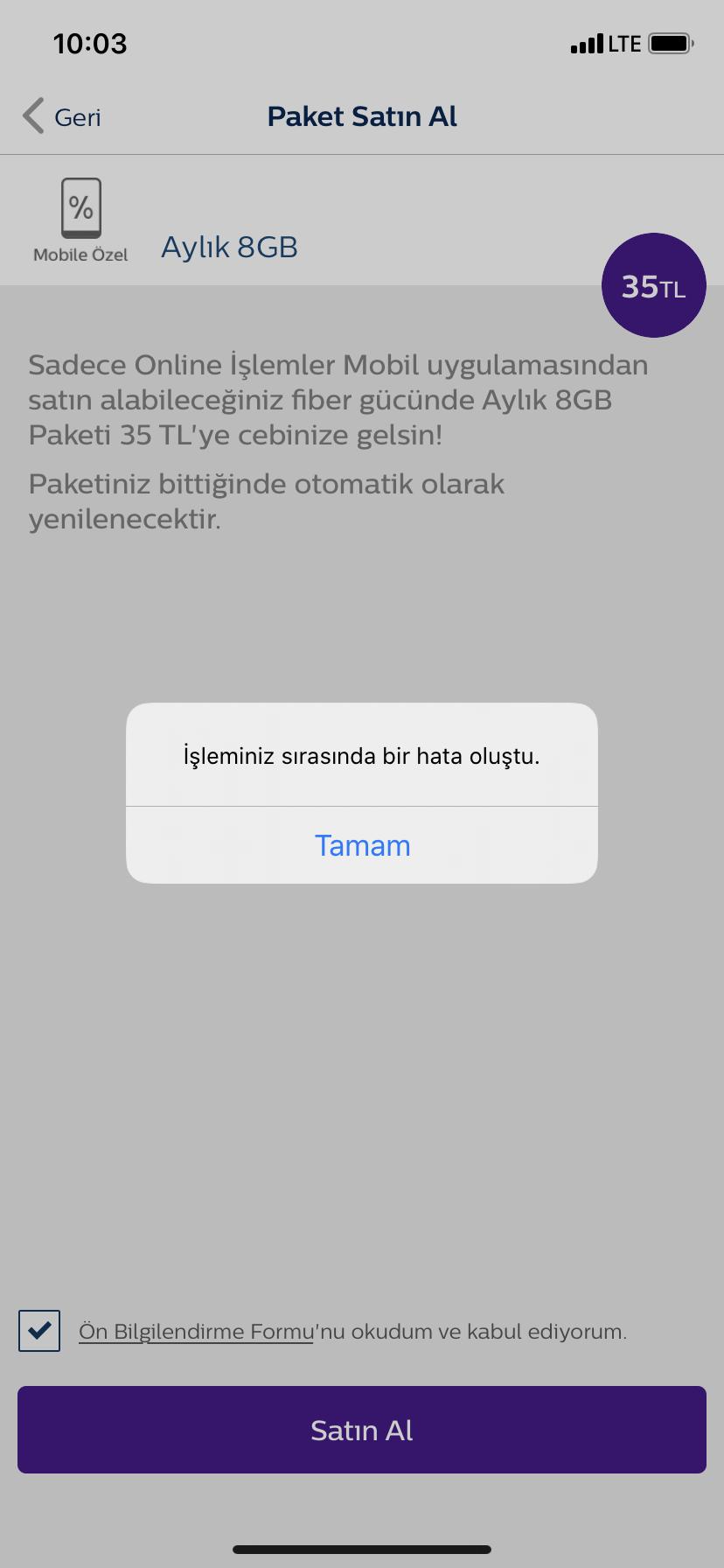Tap the Satın Al purchase button
724x1568 pixels.
coord(362,1430)
